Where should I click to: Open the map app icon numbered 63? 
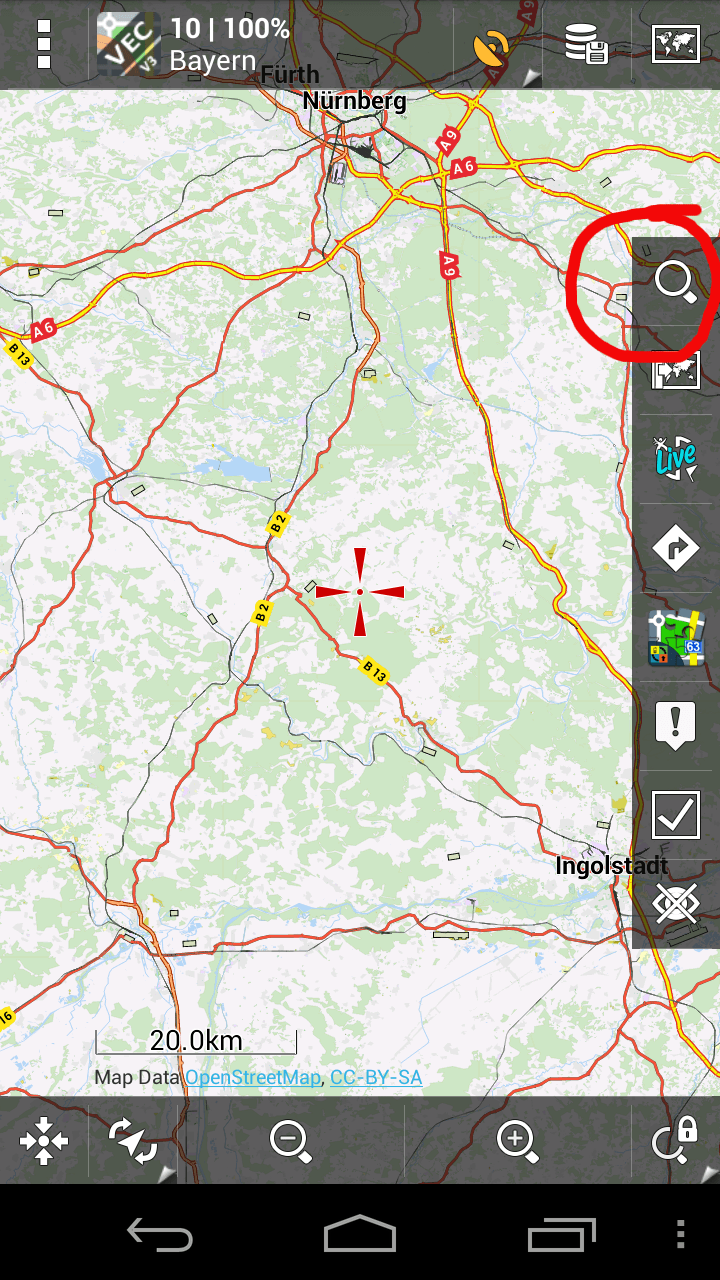pyautogui.click(x=676, y=637)
